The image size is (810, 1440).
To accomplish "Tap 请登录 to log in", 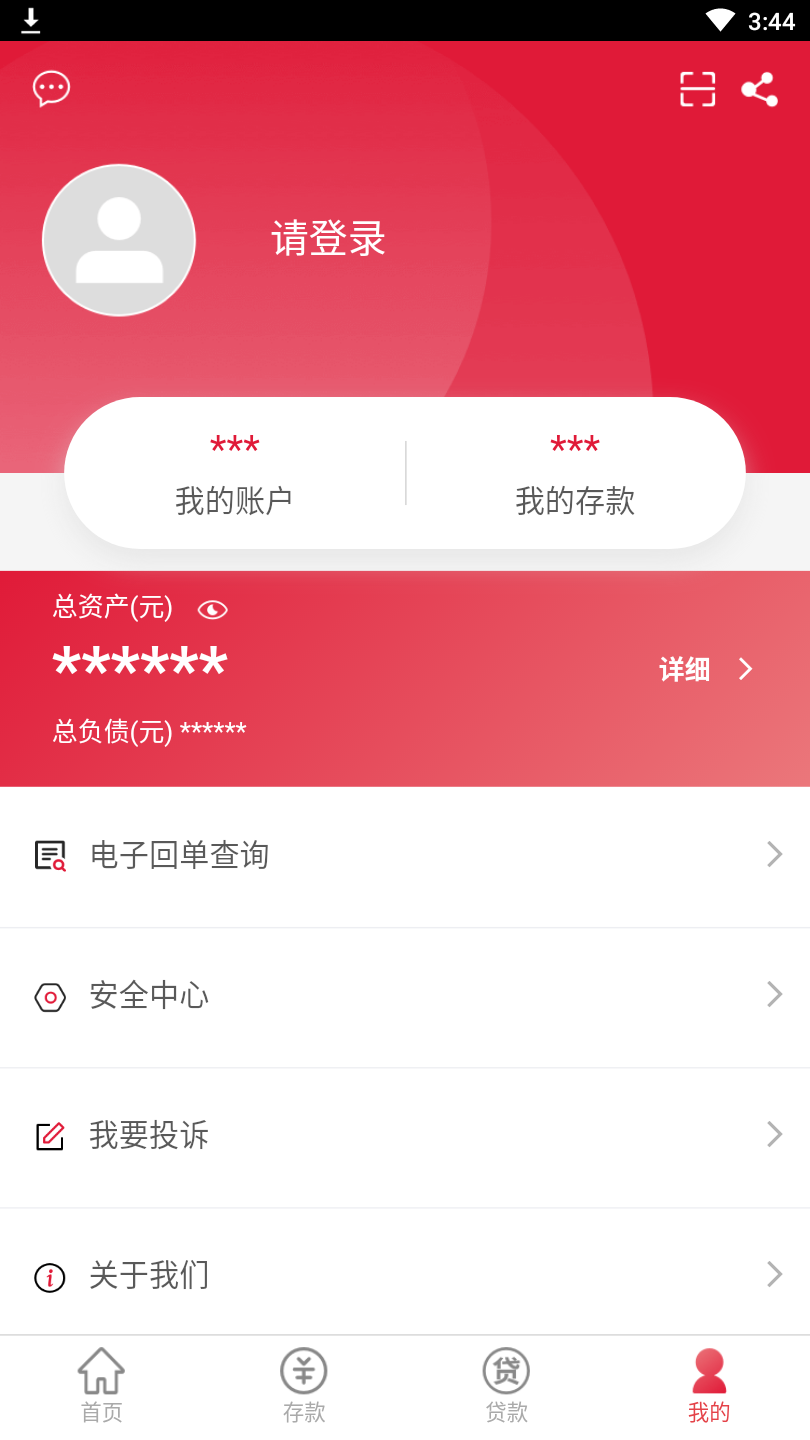I will pos(328,239).
